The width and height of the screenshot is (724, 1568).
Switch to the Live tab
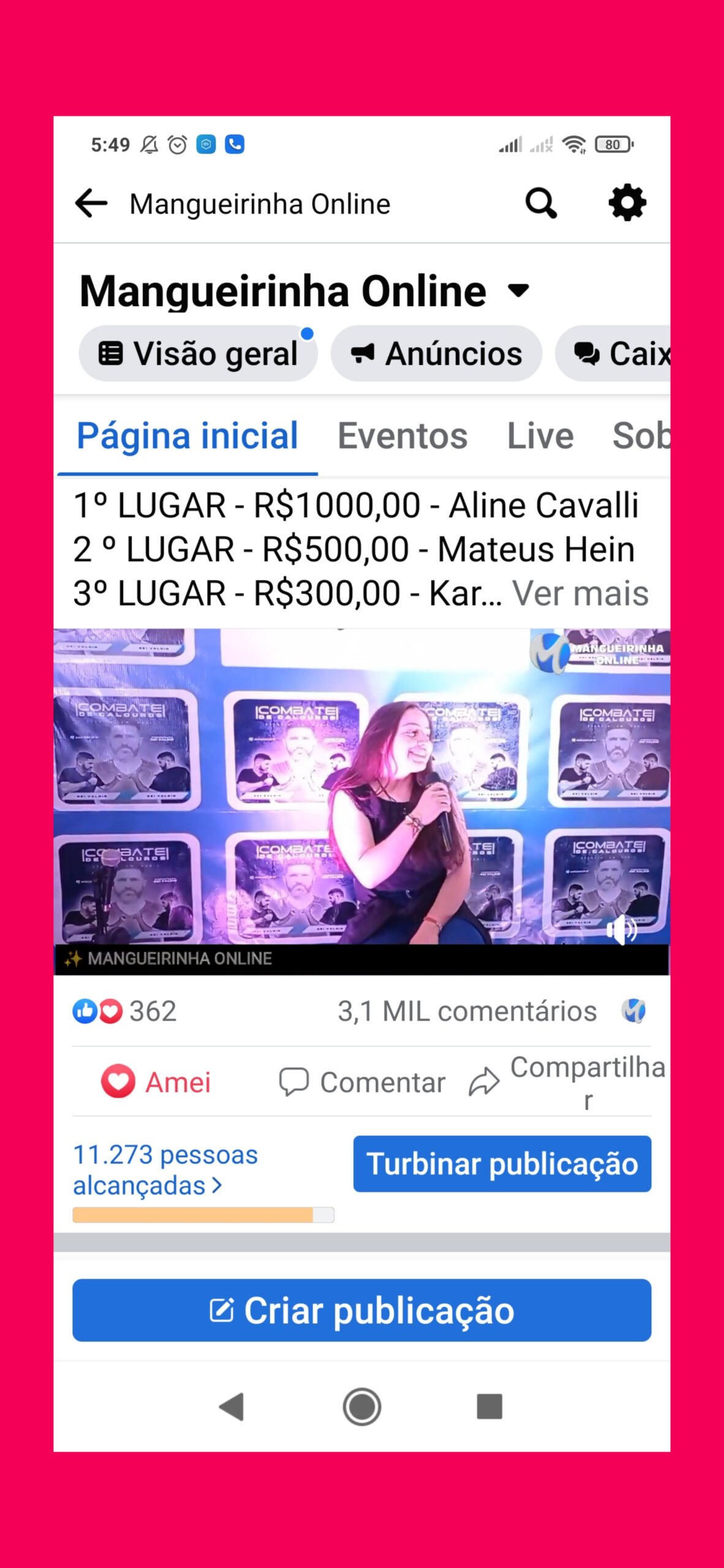(x=540, y=436)
